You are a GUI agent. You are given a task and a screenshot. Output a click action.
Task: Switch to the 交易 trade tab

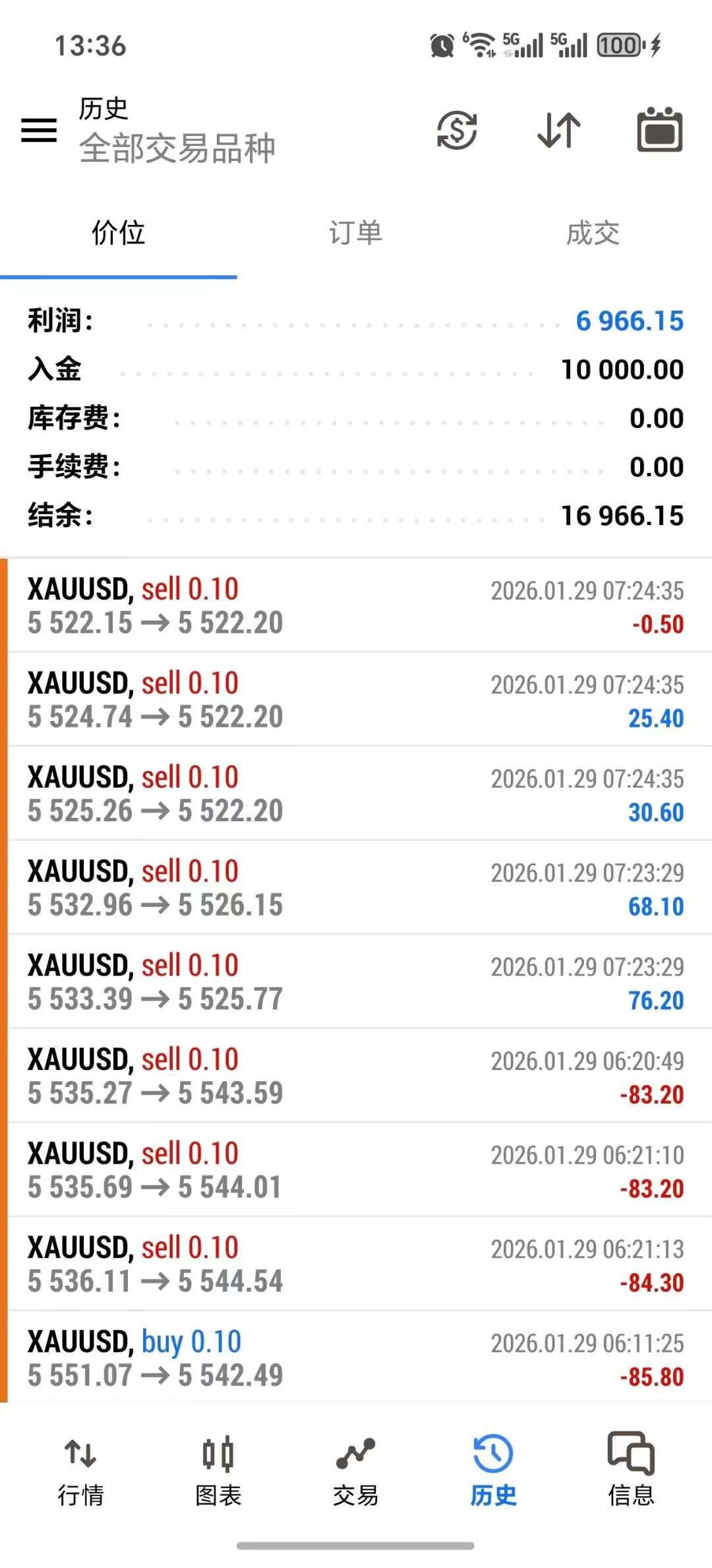(x=355, y=1470)
